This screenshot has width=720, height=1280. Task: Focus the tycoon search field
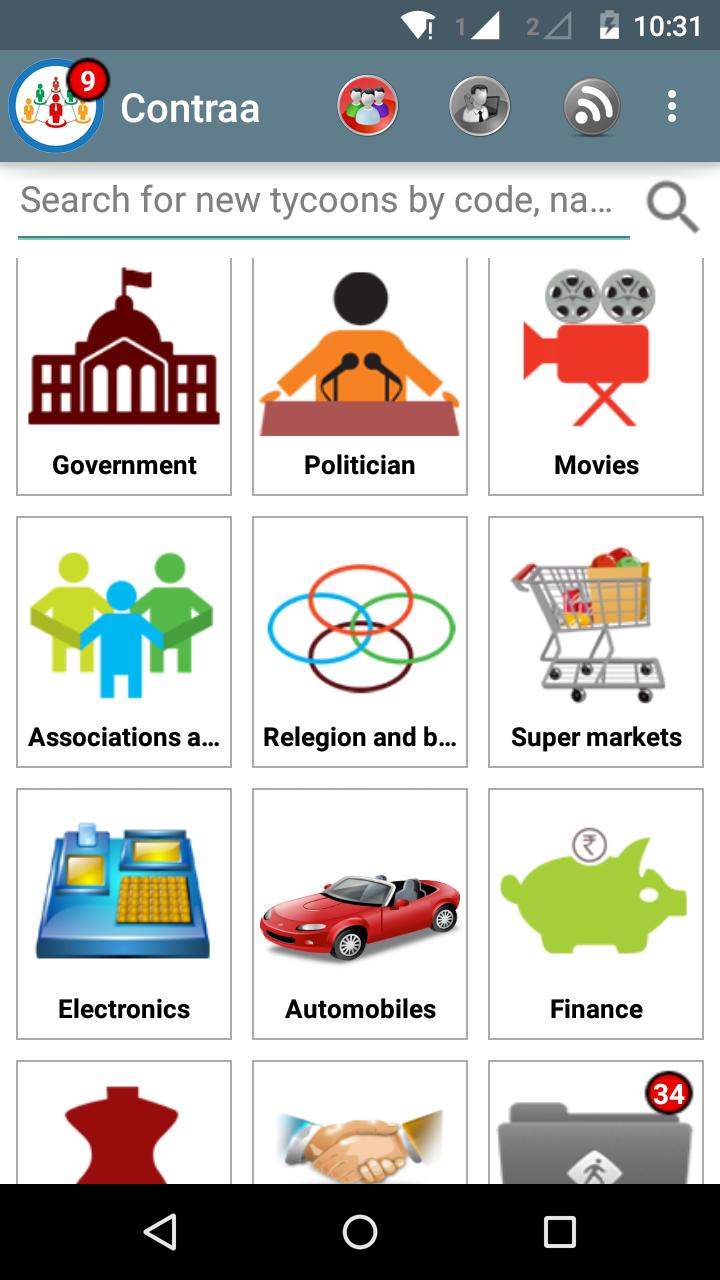[323, 201]
